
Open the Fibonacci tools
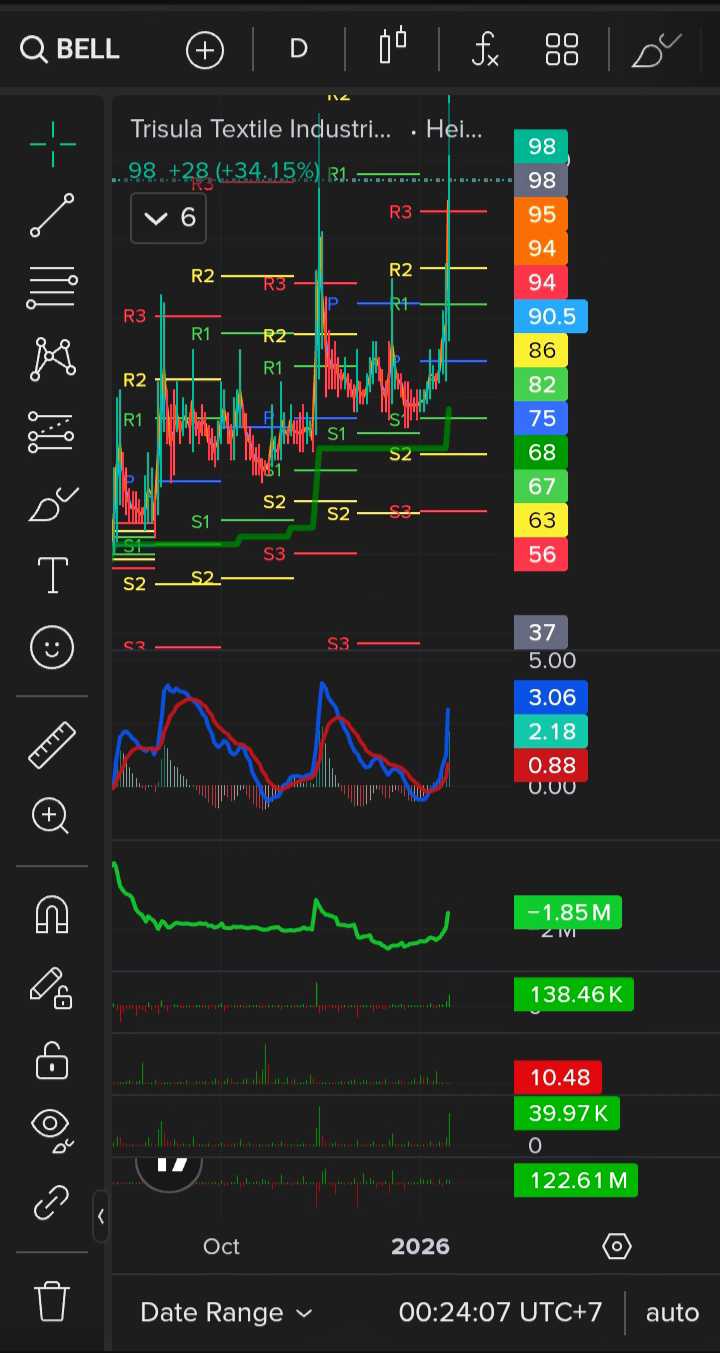52,288
